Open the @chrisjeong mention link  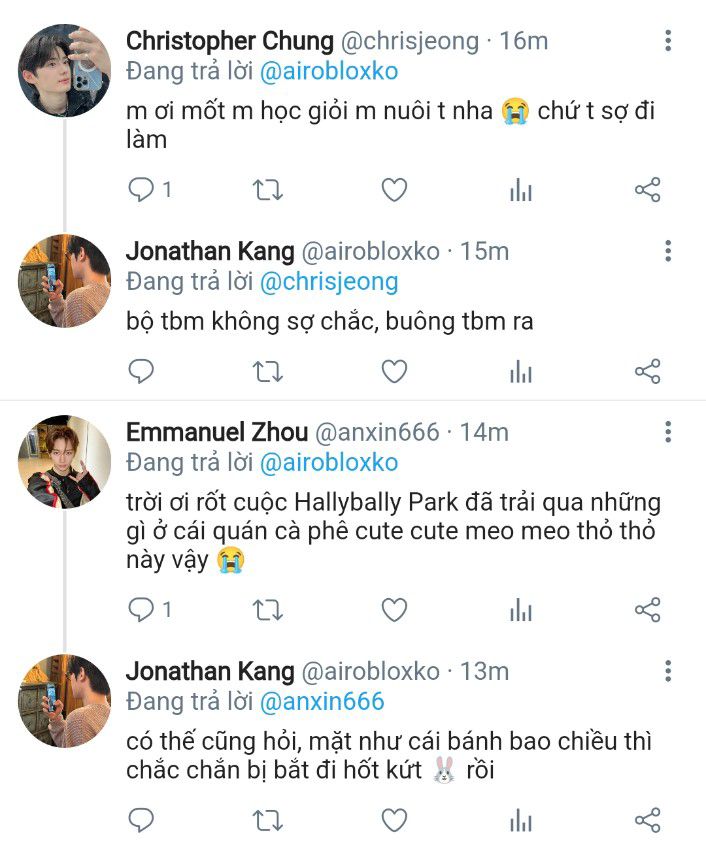pos(328,282)
